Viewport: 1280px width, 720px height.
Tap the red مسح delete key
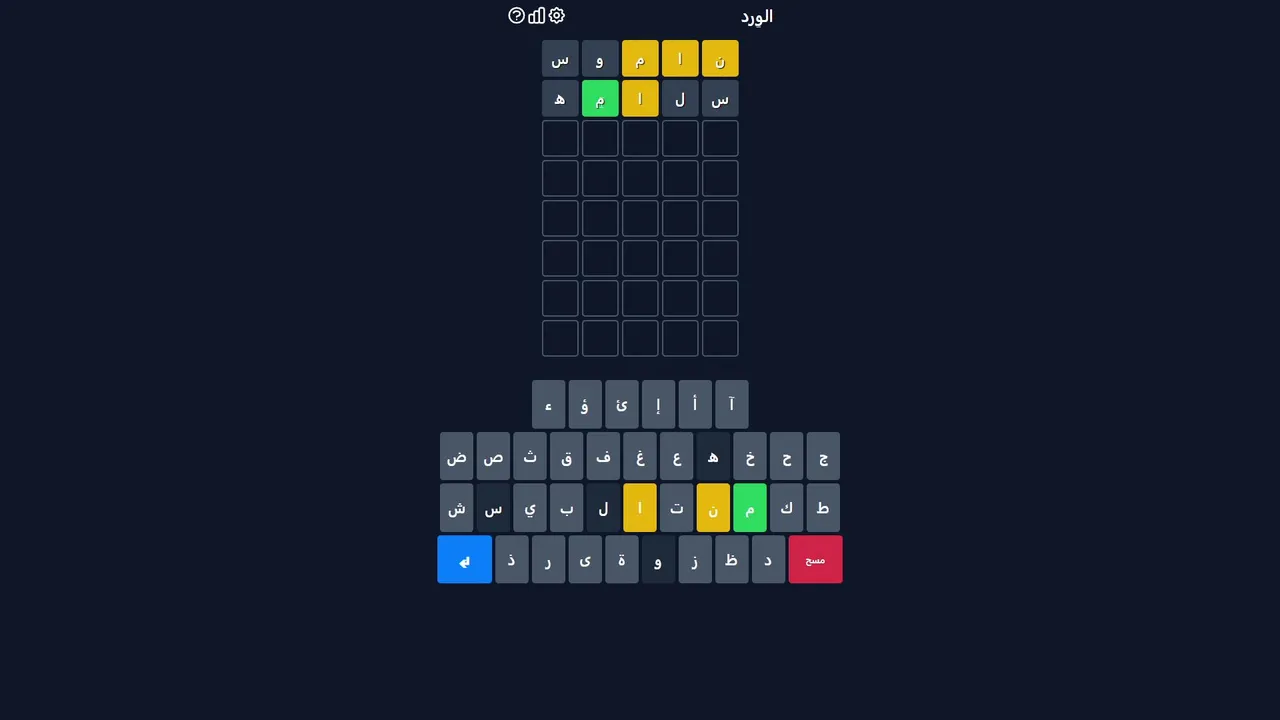point(815,559)
